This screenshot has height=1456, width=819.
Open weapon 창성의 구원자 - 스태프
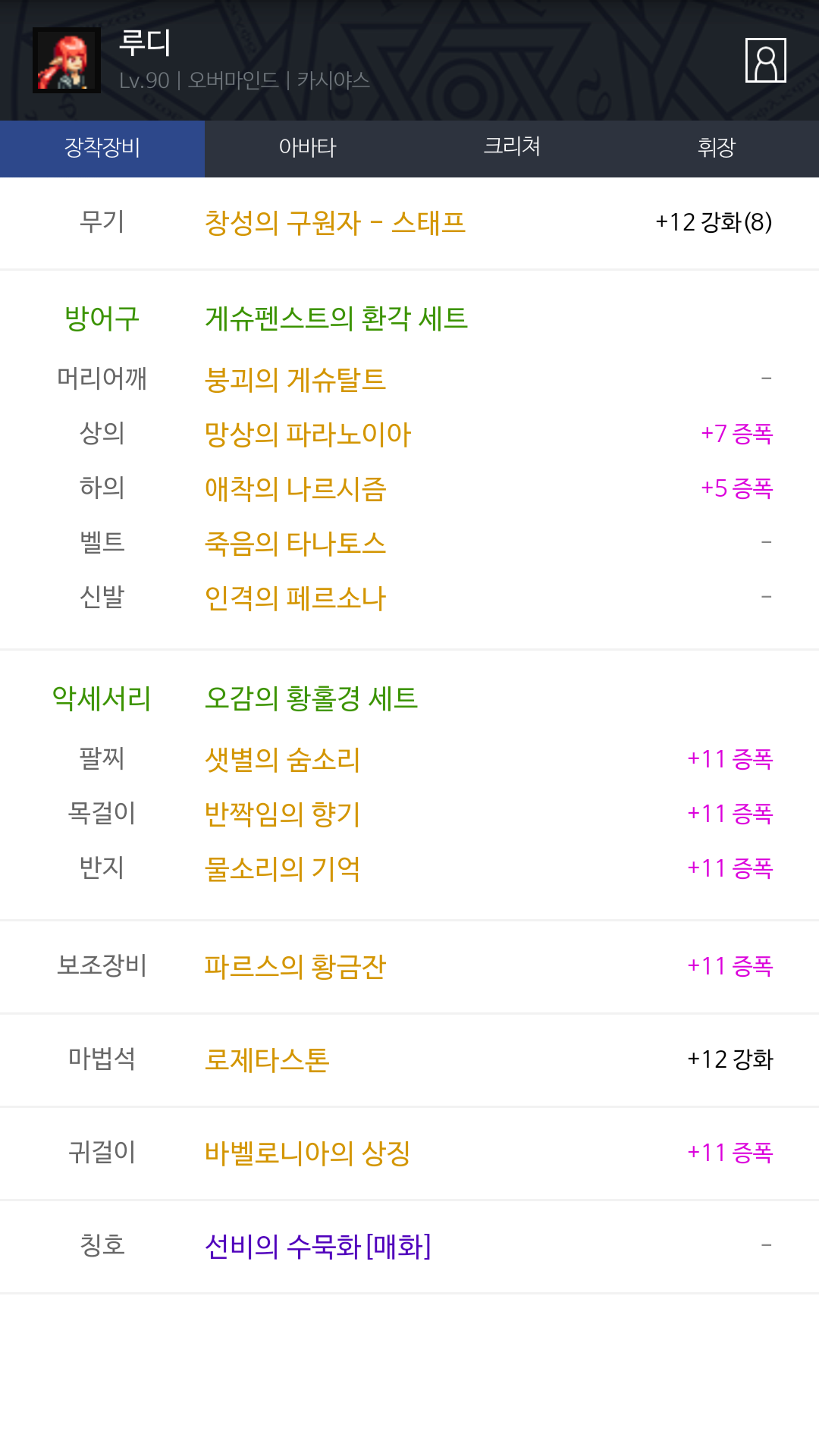[x=334, y=223]
